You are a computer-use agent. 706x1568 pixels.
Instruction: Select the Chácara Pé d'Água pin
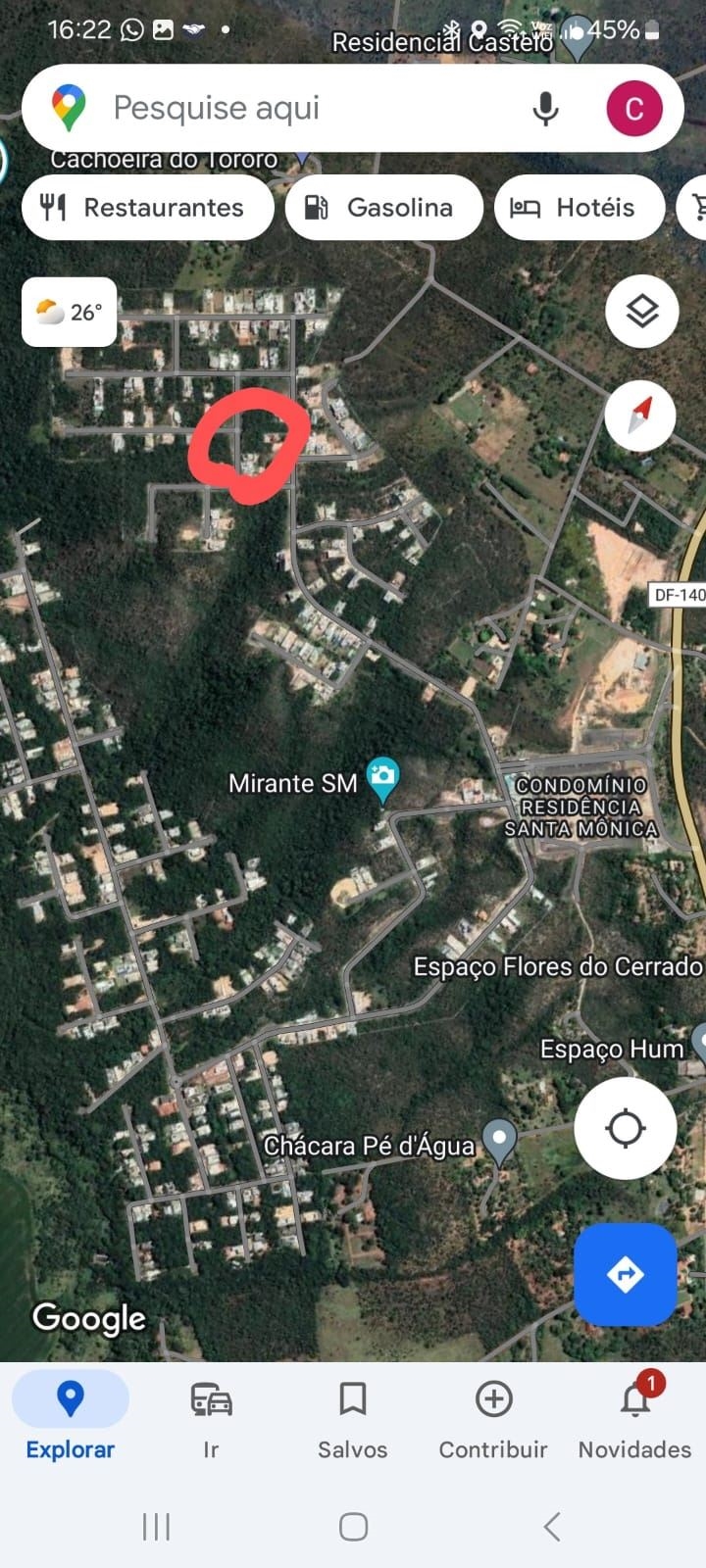click(500, 1141)
